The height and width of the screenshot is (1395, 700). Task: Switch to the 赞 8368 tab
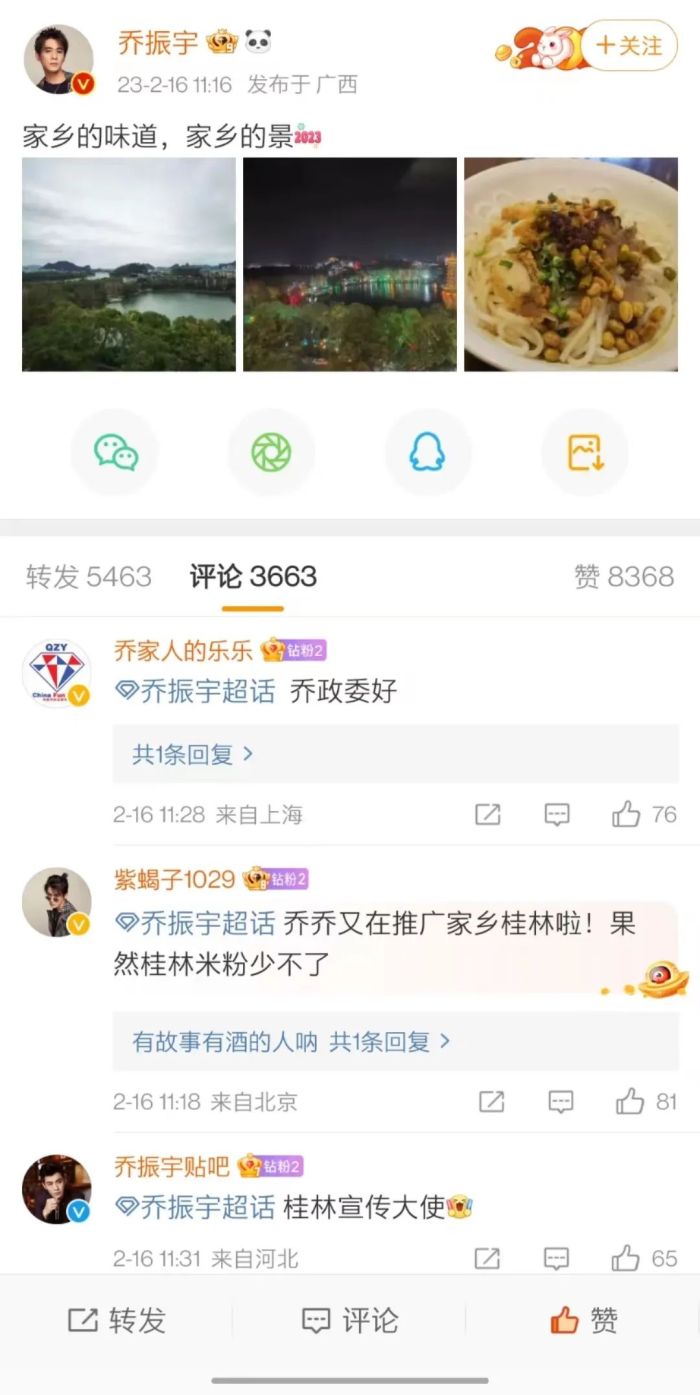pyautogui.click(x=623, y=576)
